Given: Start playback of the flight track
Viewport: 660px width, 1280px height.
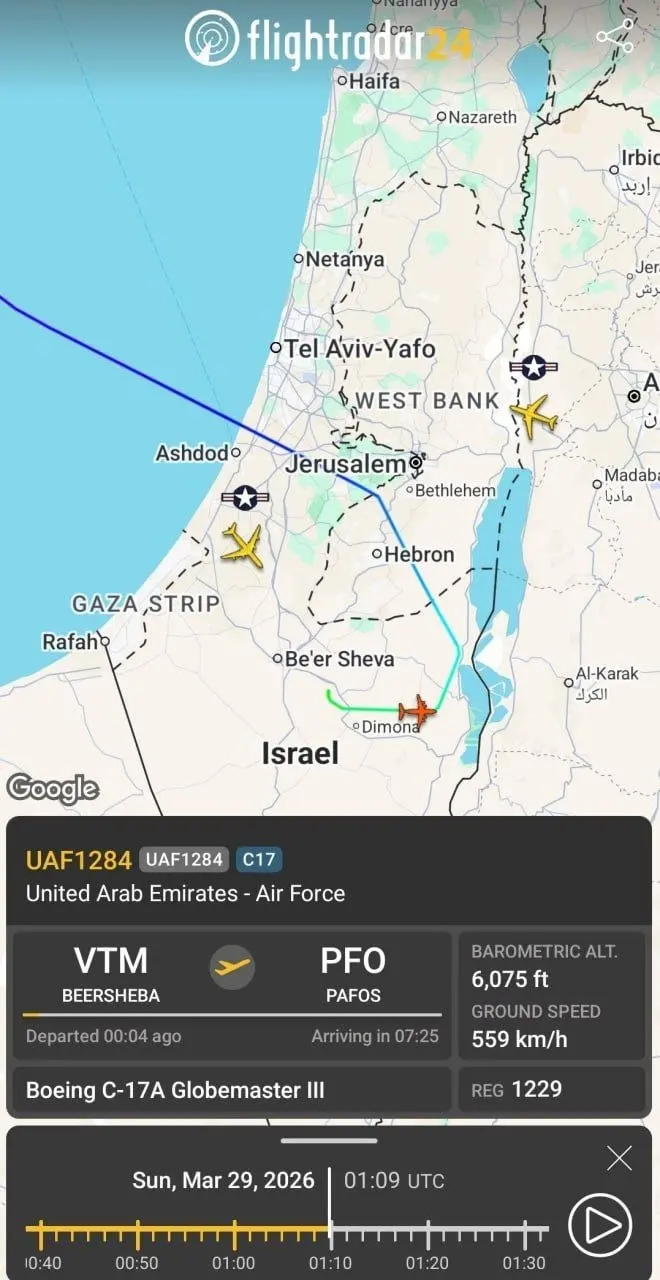Looking at the screenshot, I should click(600, 1224).
